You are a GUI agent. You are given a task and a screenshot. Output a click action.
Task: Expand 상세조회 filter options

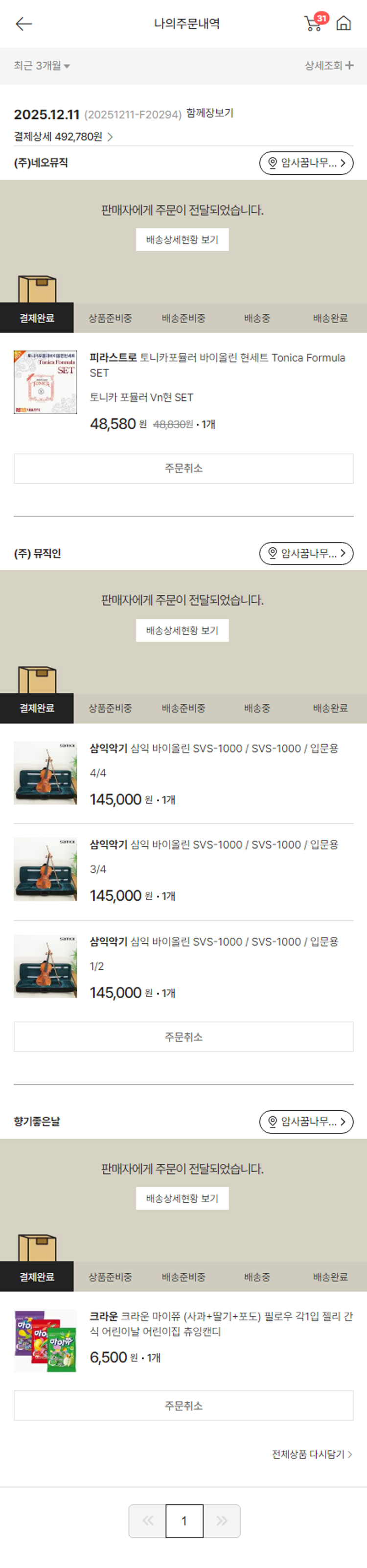pos(329,66)
